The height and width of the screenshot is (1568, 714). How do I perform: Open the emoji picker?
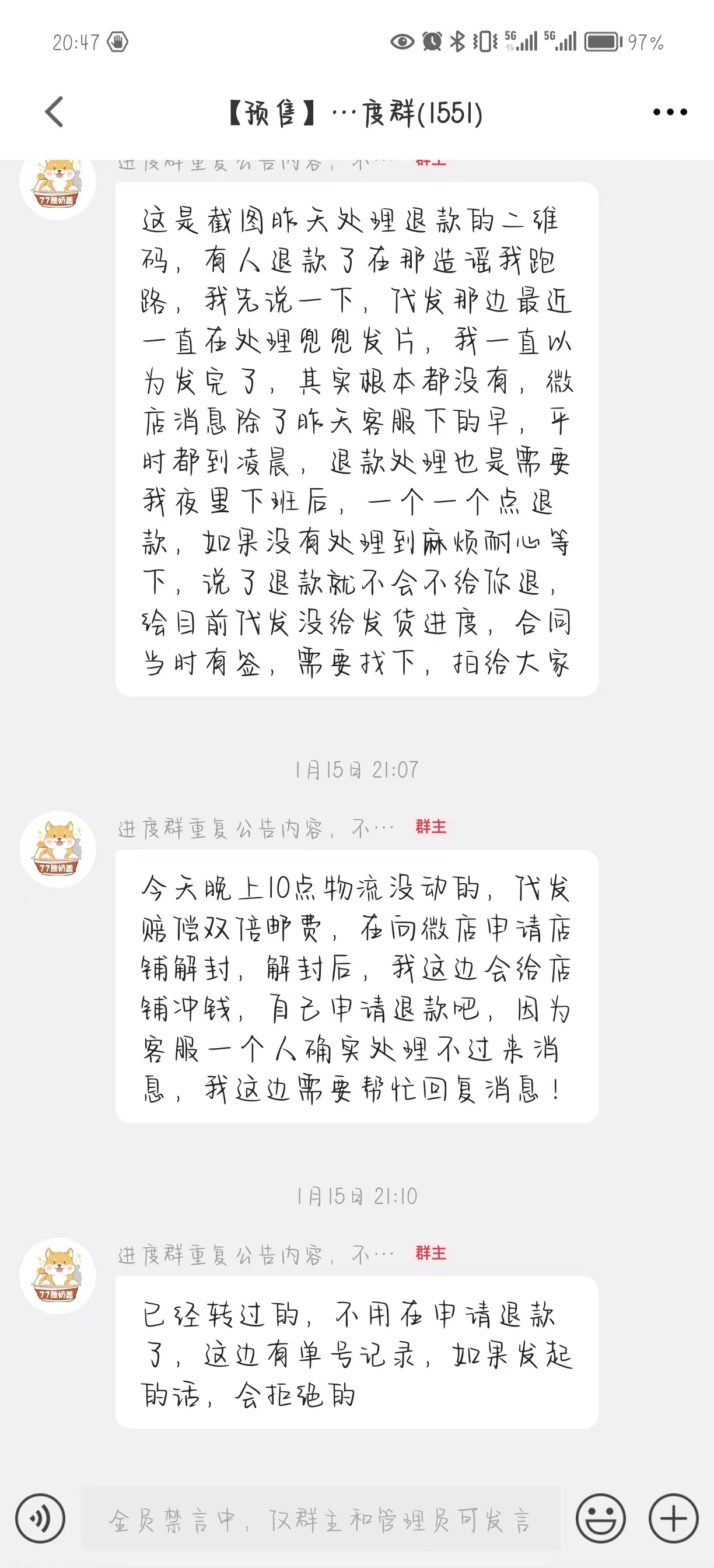click(x=600, y=1518)
